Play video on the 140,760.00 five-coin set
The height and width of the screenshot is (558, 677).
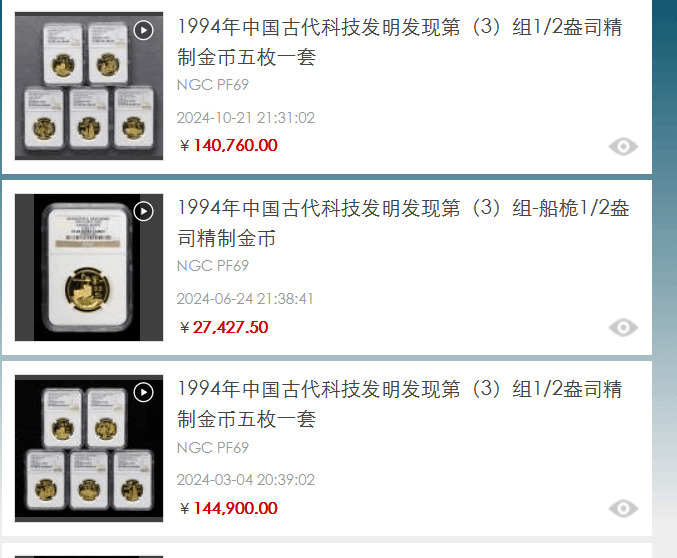coord(144,30)
